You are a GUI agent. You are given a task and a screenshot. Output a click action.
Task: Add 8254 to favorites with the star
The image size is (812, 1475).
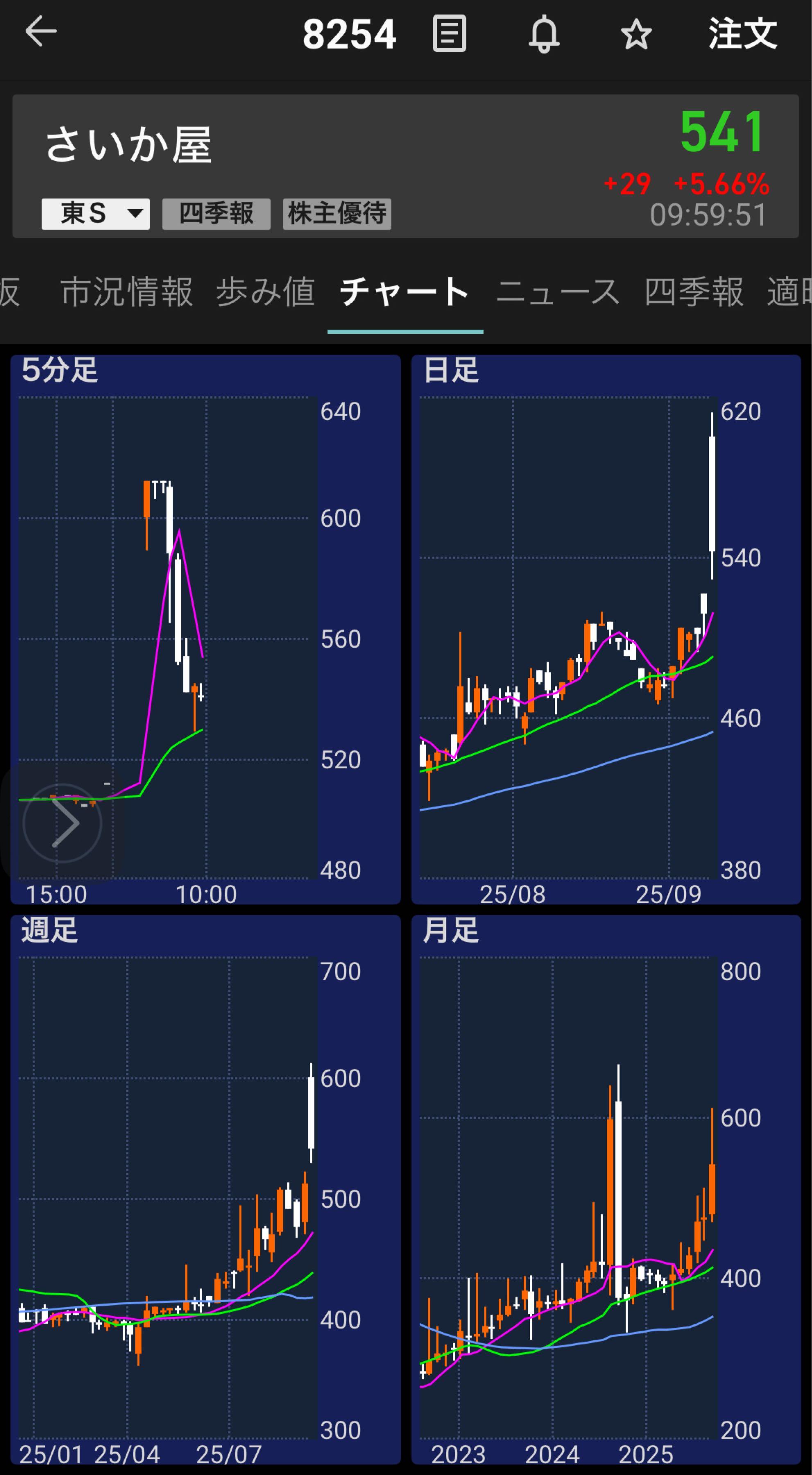tap(636, 34)
